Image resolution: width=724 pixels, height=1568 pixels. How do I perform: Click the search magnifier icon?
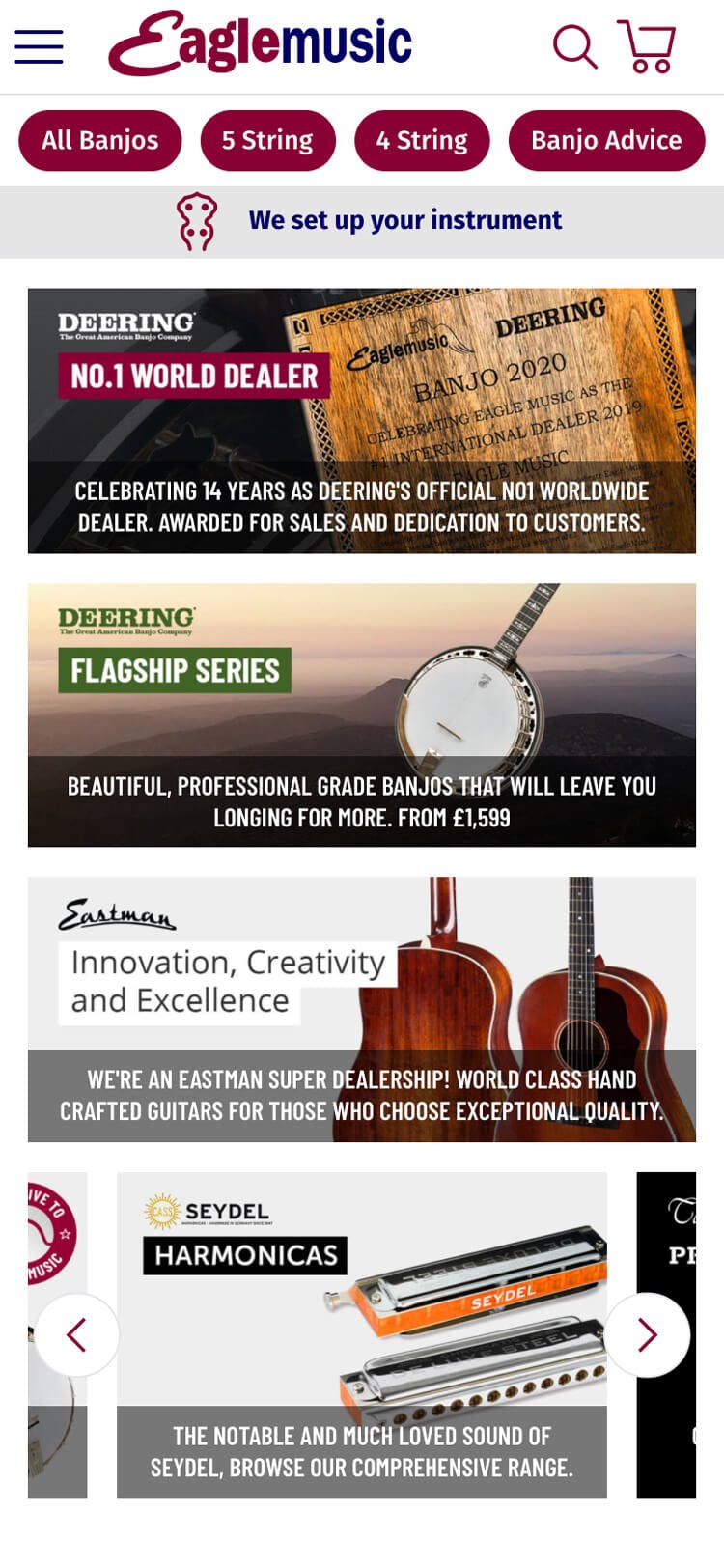(x=575, y=45)
